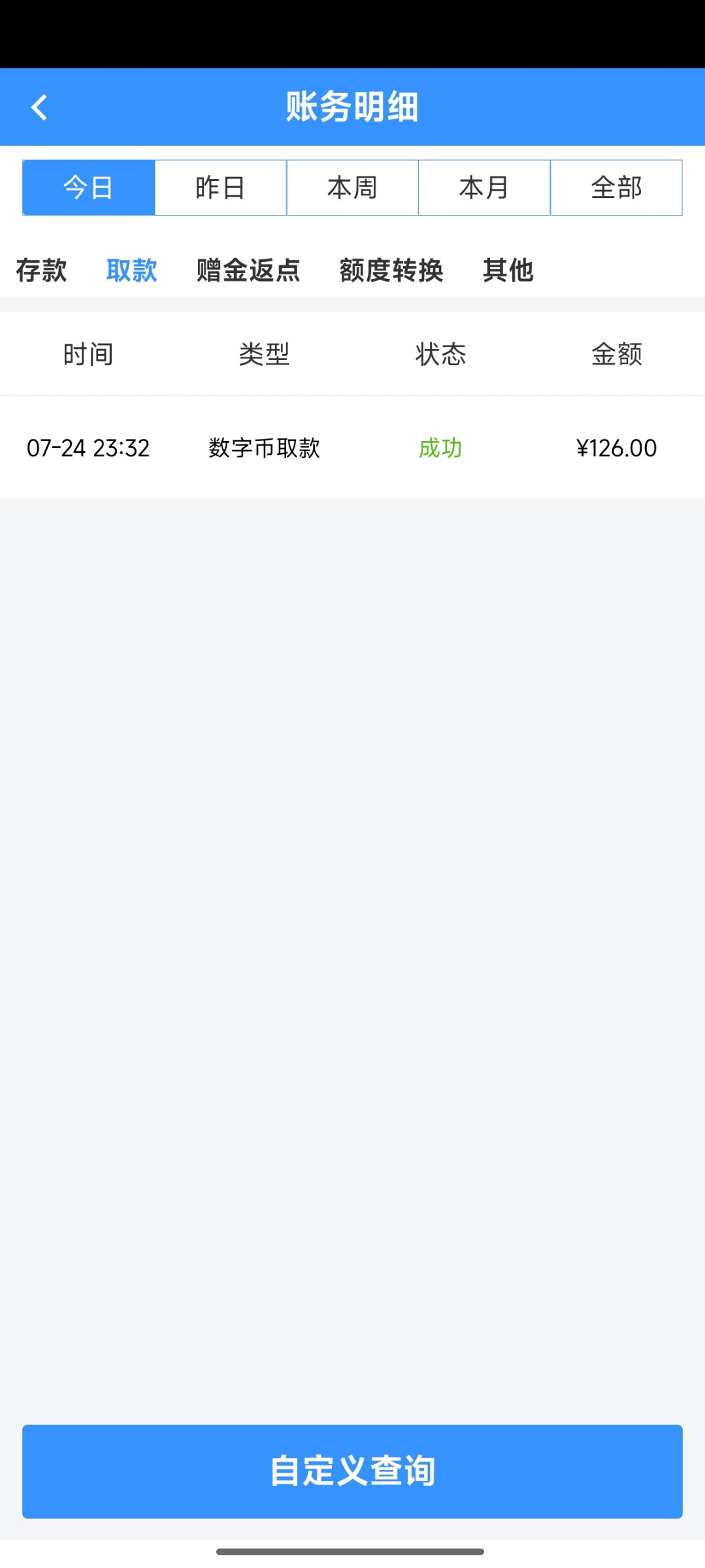Image resolution: width=705 pixels, height=1568 pixels.
Task: Tap the 账务明细 page title
Action: [x=353, y=107]
